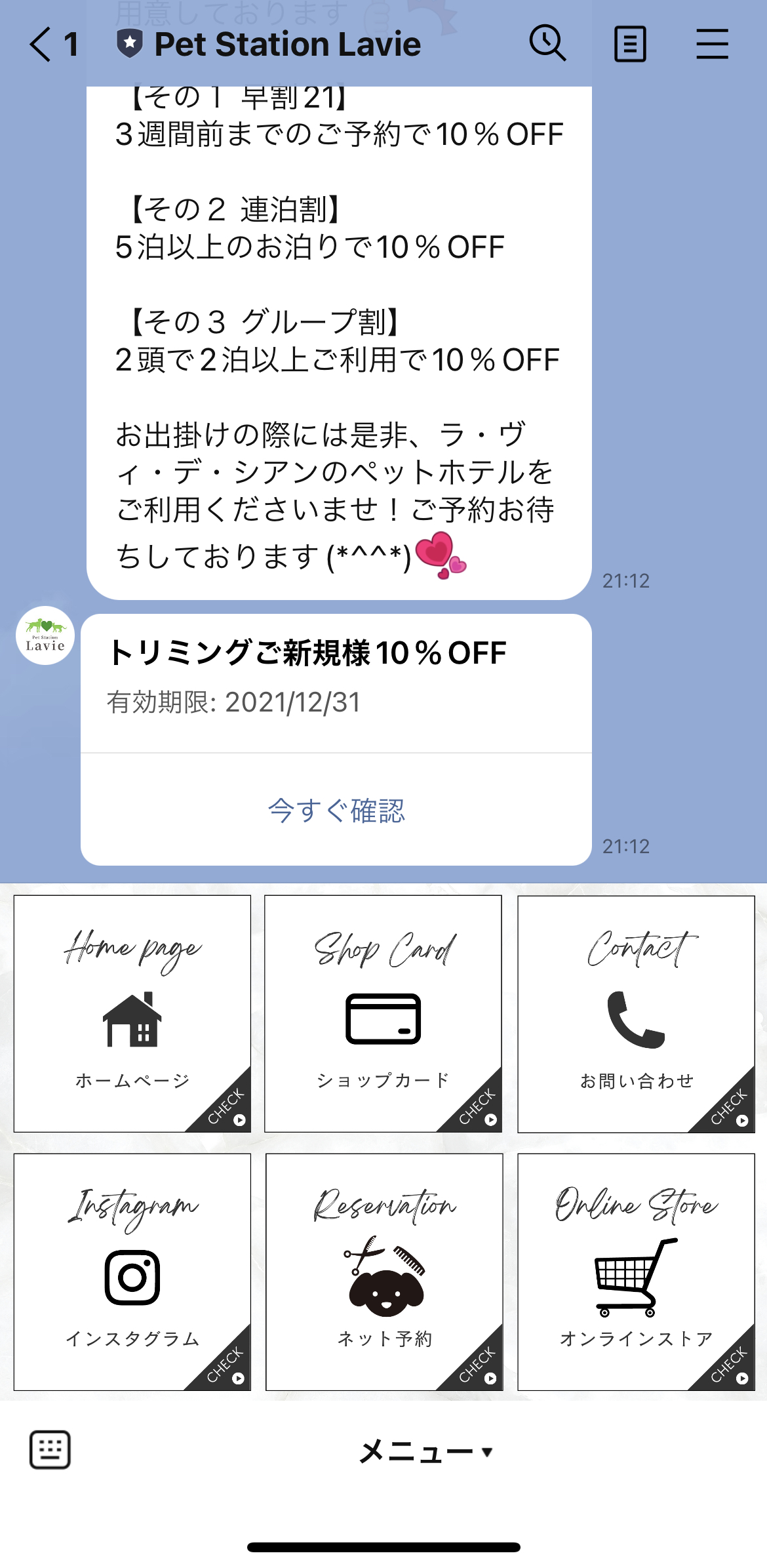Switch to the keyboard input
The image size is (767, 1568).
click(50, 1450)
